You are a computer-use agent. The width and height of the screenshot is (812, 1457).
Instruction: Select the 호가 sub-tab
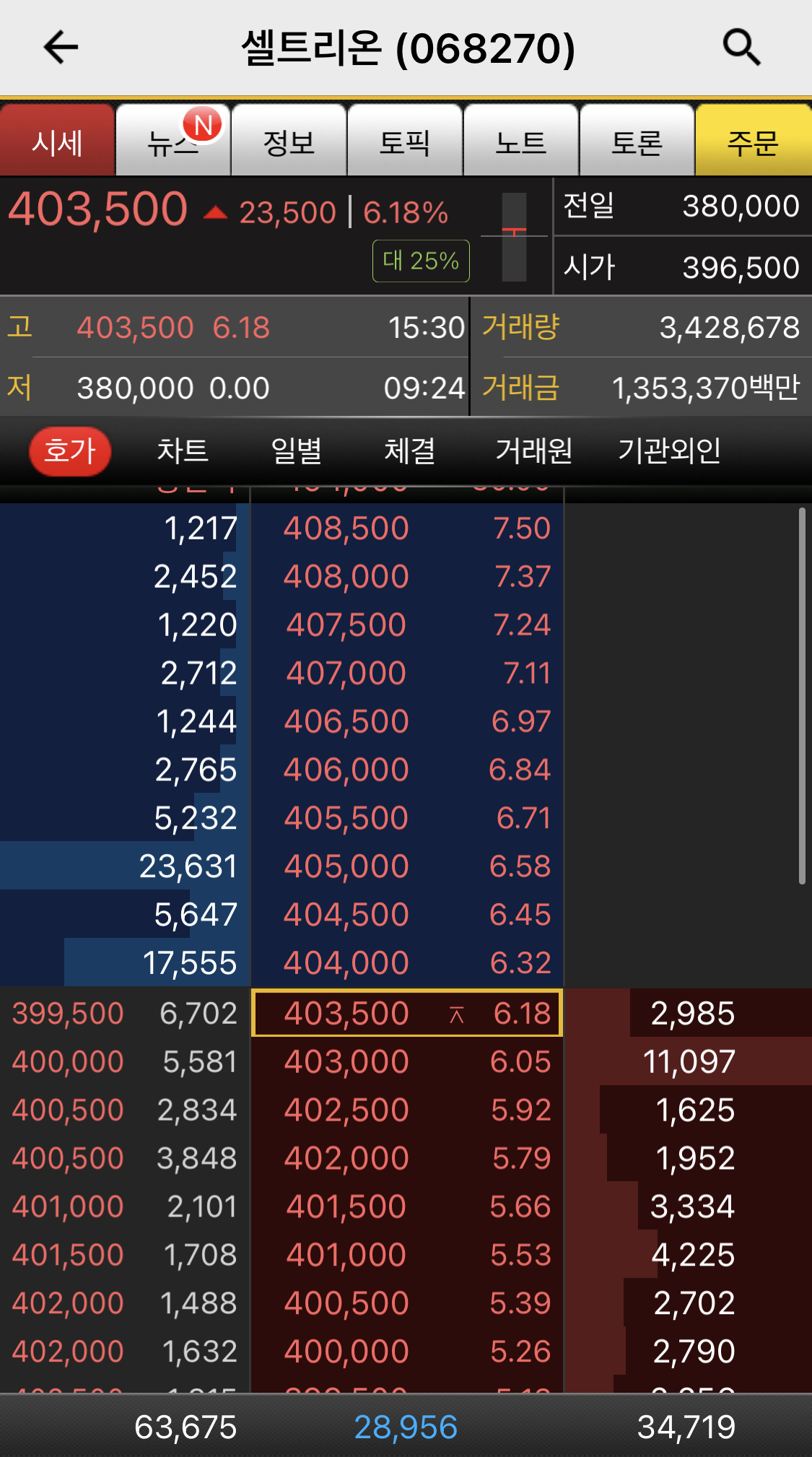(70, 451)
